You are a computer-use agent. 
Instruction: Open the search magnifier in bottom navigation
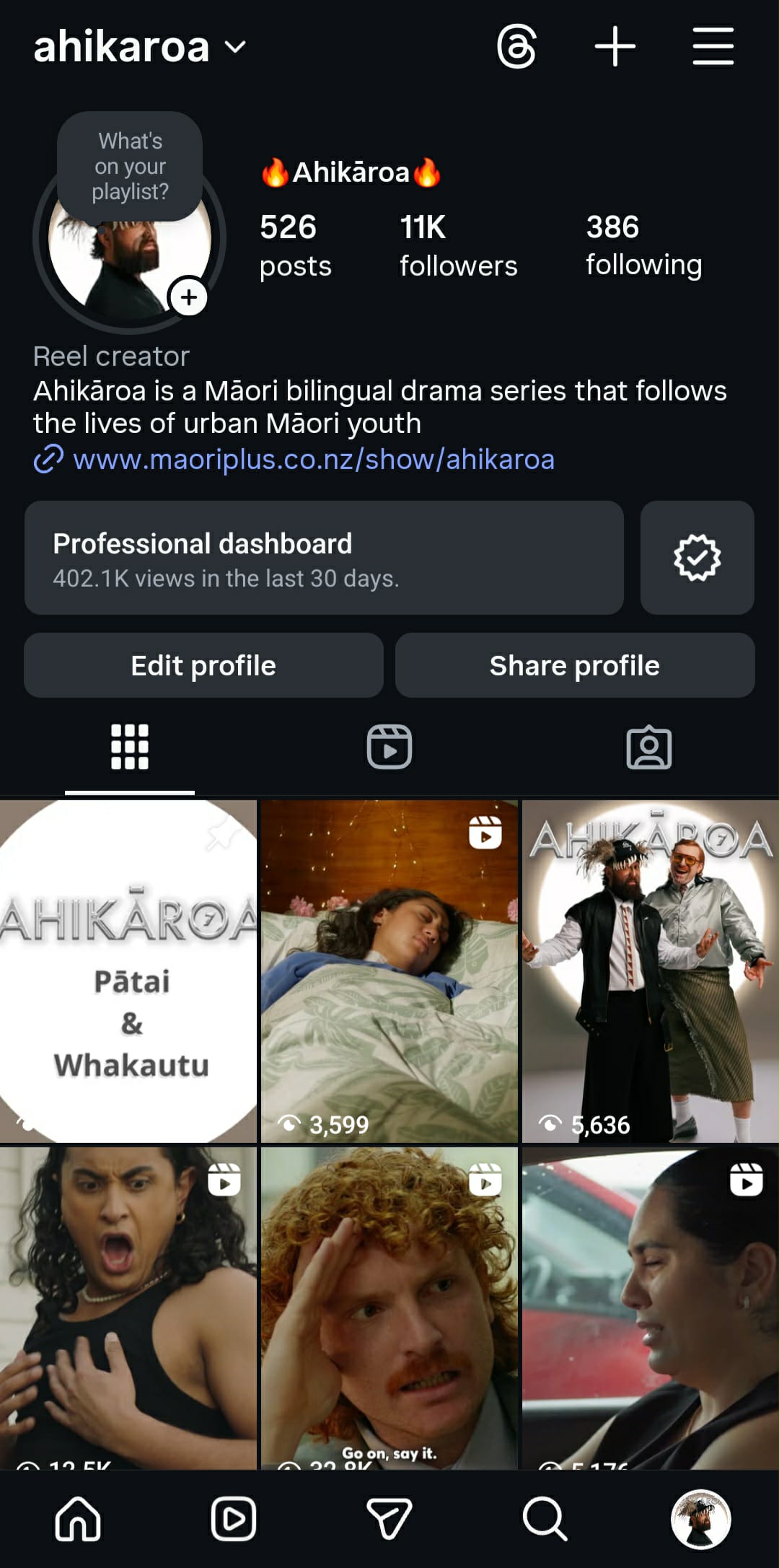(x=545, y=1519)
